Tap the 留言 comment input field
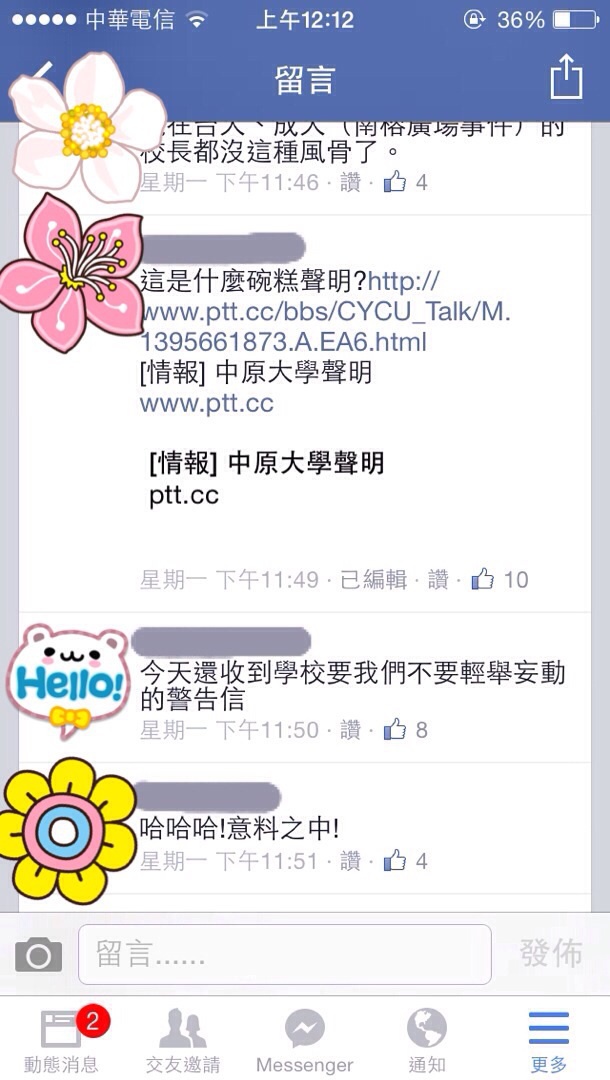This screenshot has height=1080, width=610. (x=285, y=954)
